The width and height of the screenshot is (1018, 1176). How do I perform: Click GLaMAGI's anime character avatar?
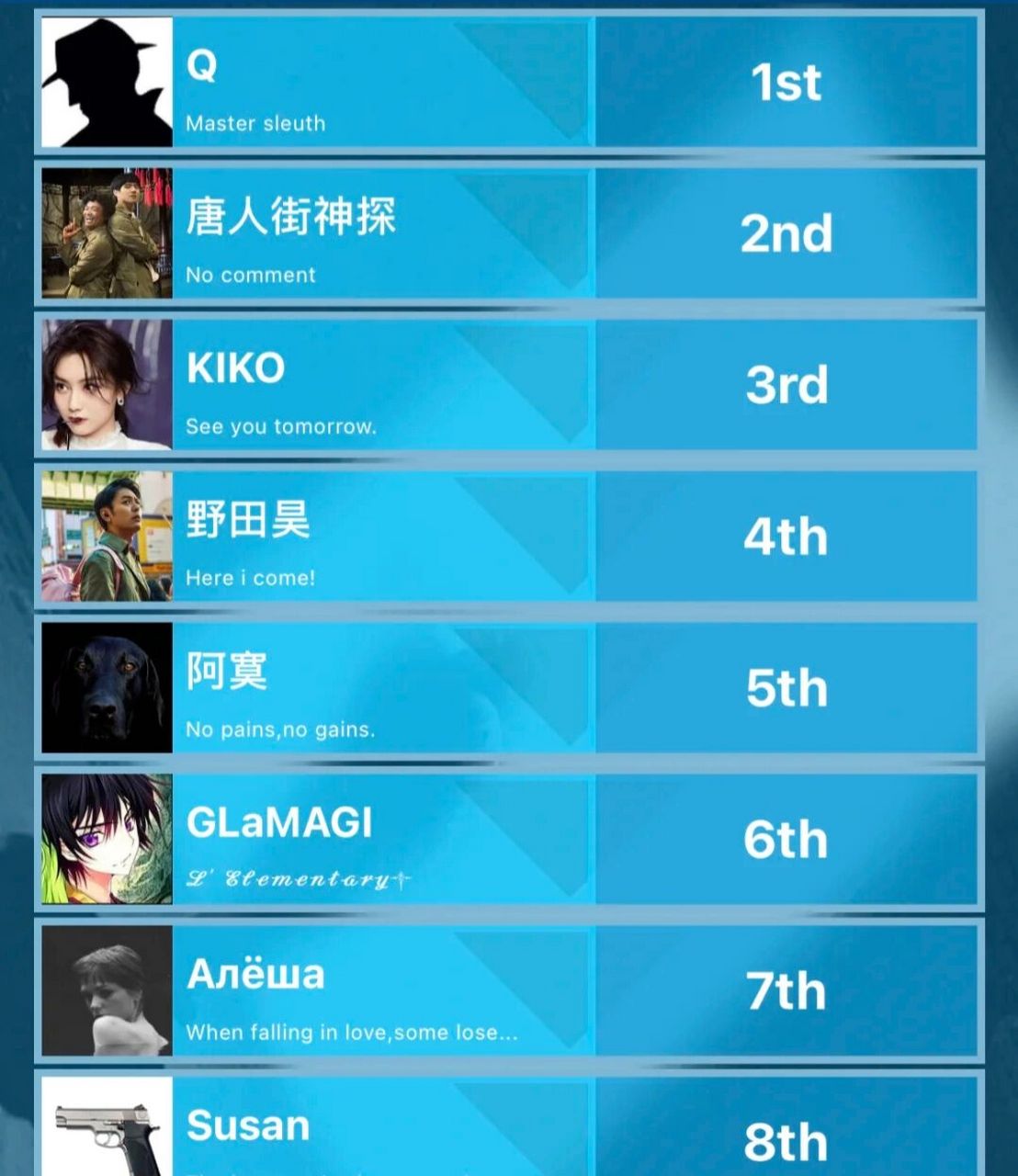coord(104,838)
